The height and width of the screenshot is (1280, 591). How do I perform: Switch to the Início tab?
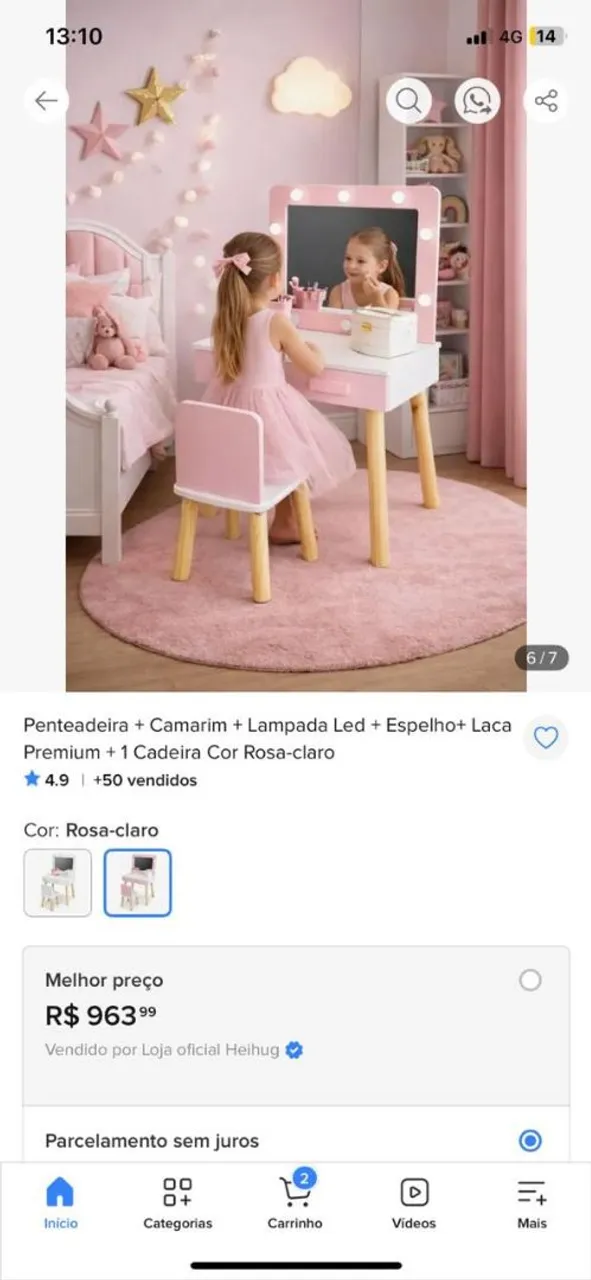(60, 1203)
